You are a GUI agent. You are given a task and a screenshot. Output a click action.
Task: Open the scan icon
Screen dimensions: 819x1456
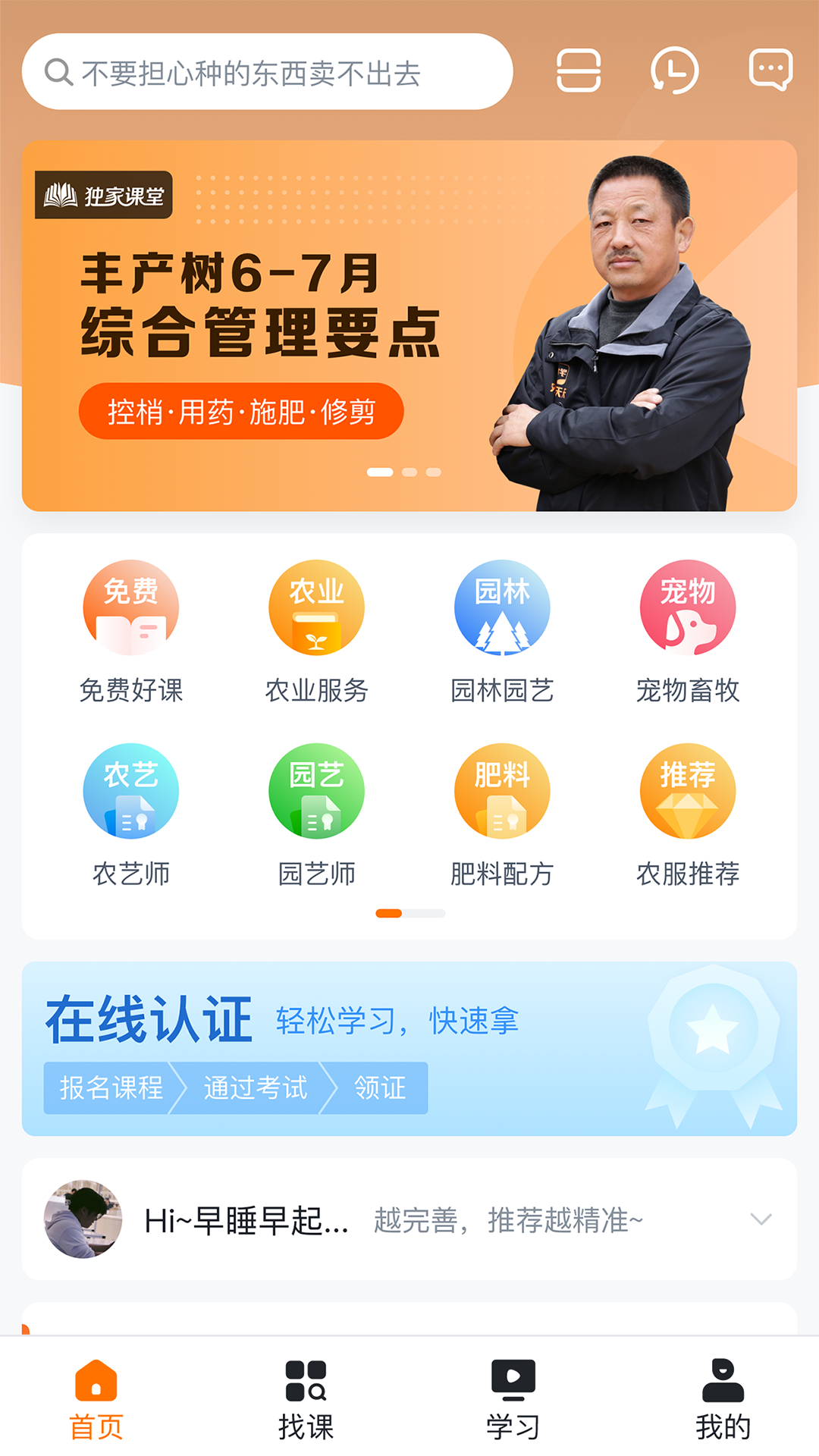tap(579, 71)
